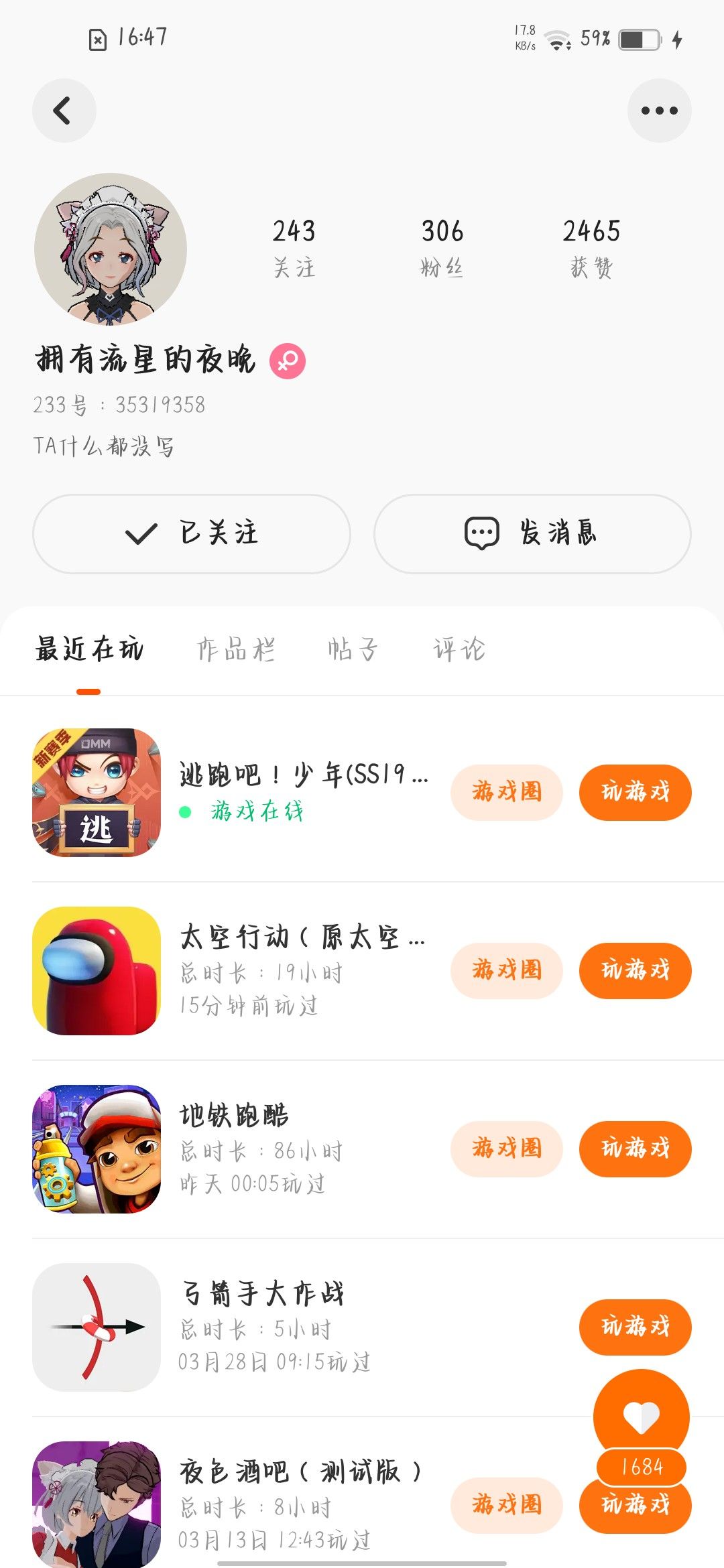Tap 玩游戏 for 逃跑吧！少年
The image size is (724, 1568).
(x=635, y=792)
